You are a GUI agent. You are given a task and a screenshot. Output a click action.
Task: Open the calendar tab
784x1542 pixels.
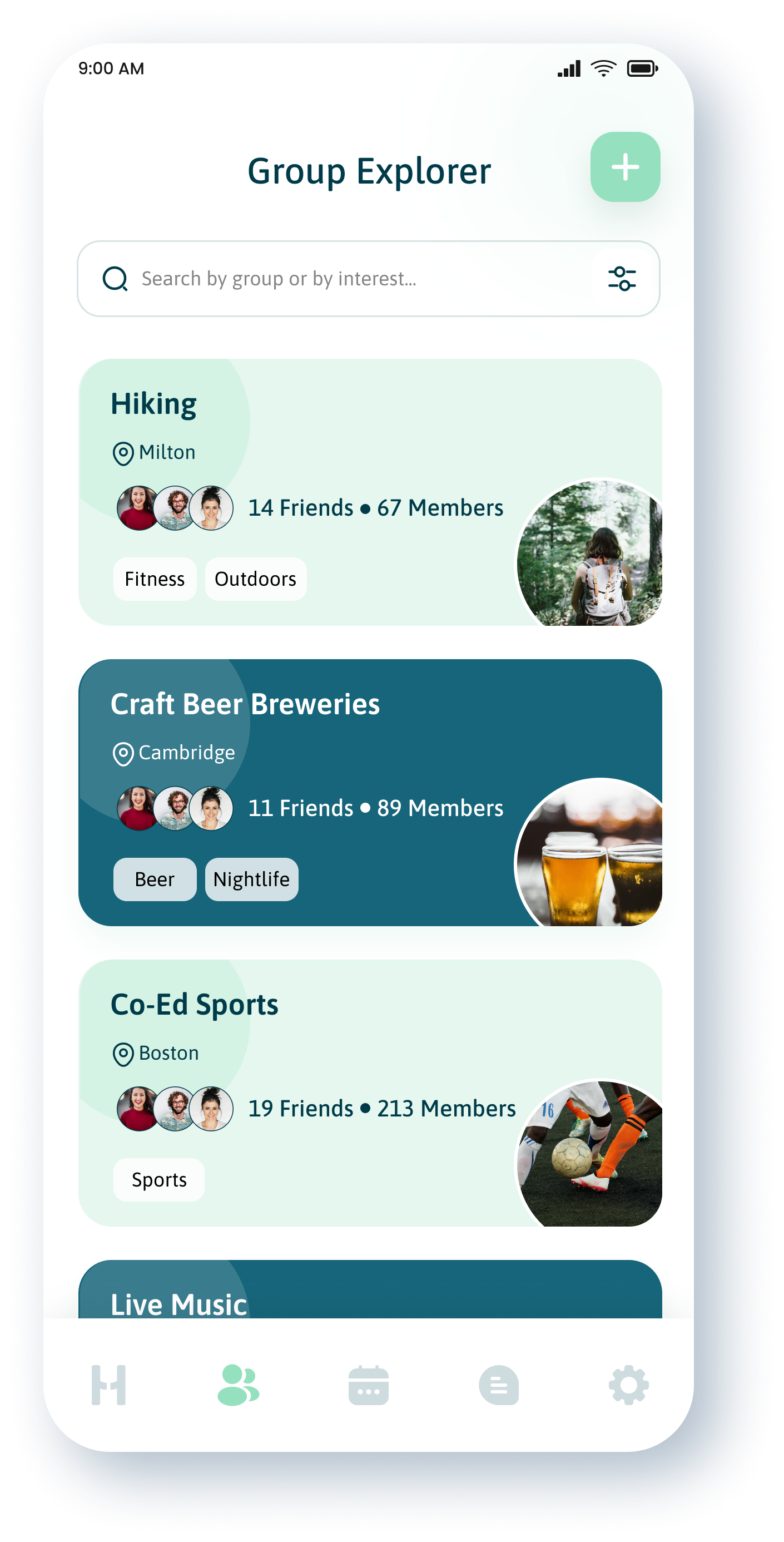tap(369, 1385)
